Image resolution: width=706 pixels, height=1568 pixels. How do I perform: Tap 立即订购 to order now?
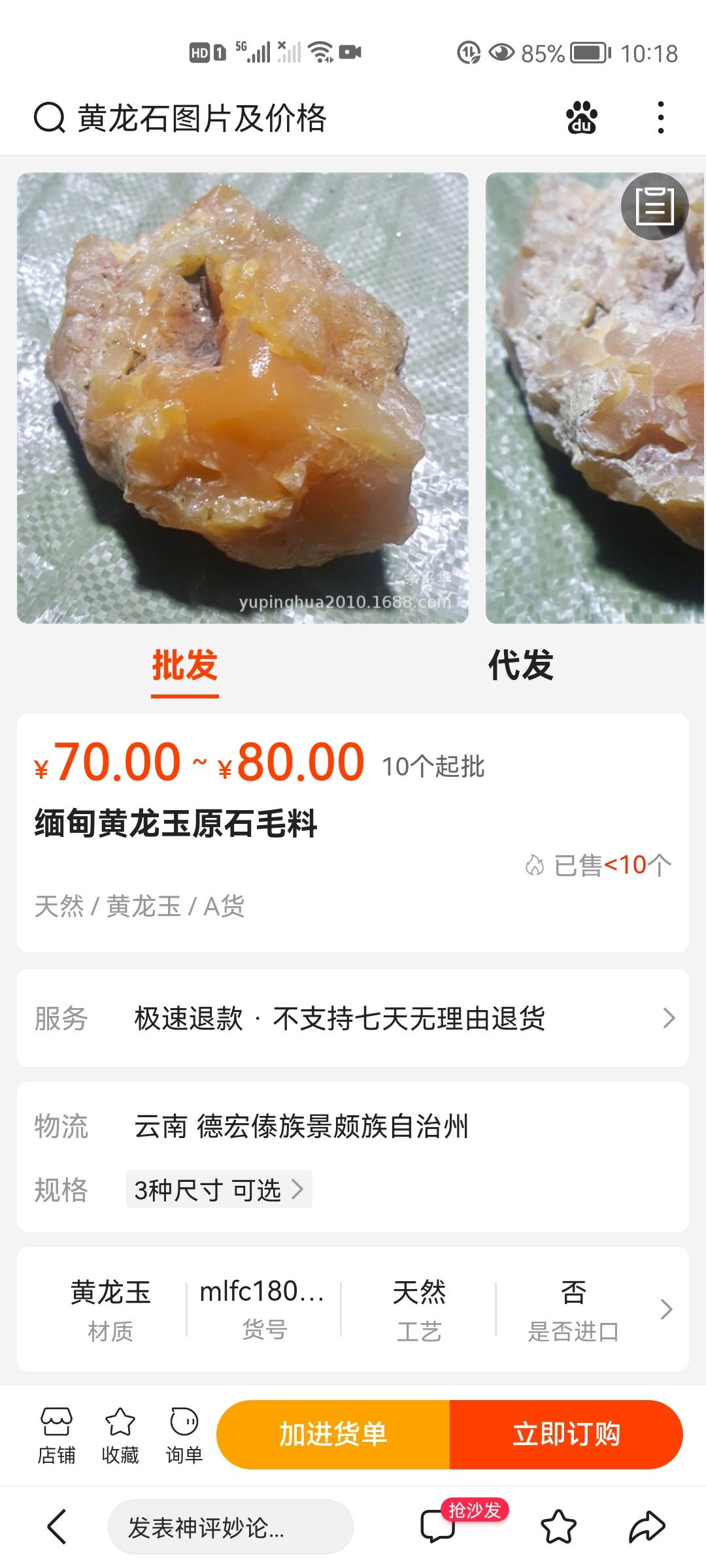coord(566,1435)
